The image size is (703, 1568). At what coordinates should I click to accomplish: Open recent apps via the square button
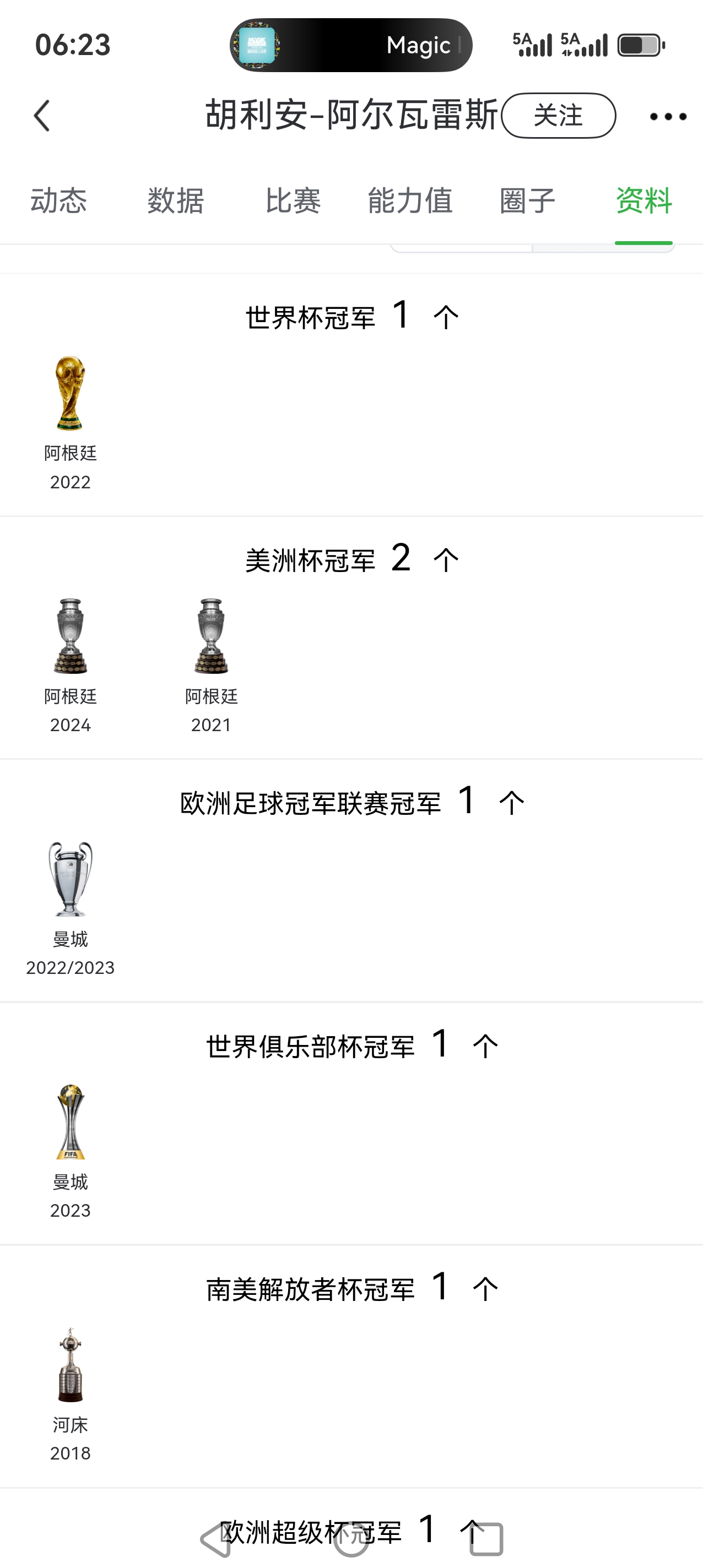click(486, 1539)
